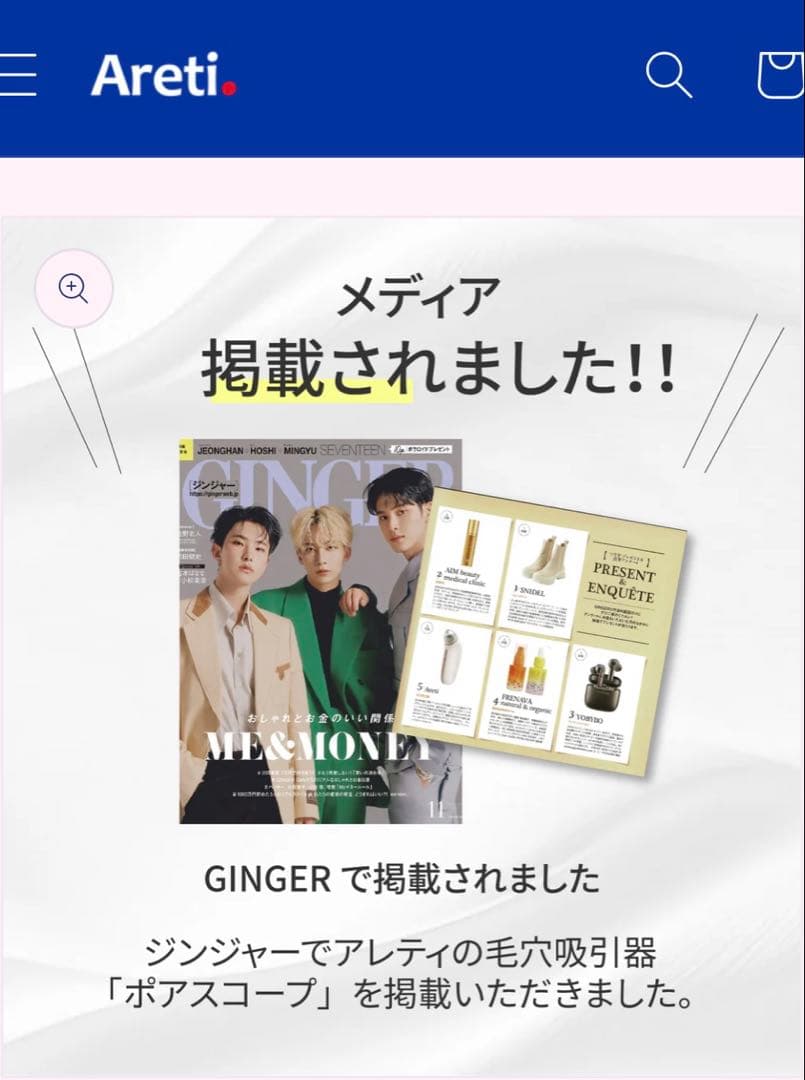The width and height of the screenshot is (805, 1080).
Task: Open the hamburger navigation menu
Action: click(16, 75)
